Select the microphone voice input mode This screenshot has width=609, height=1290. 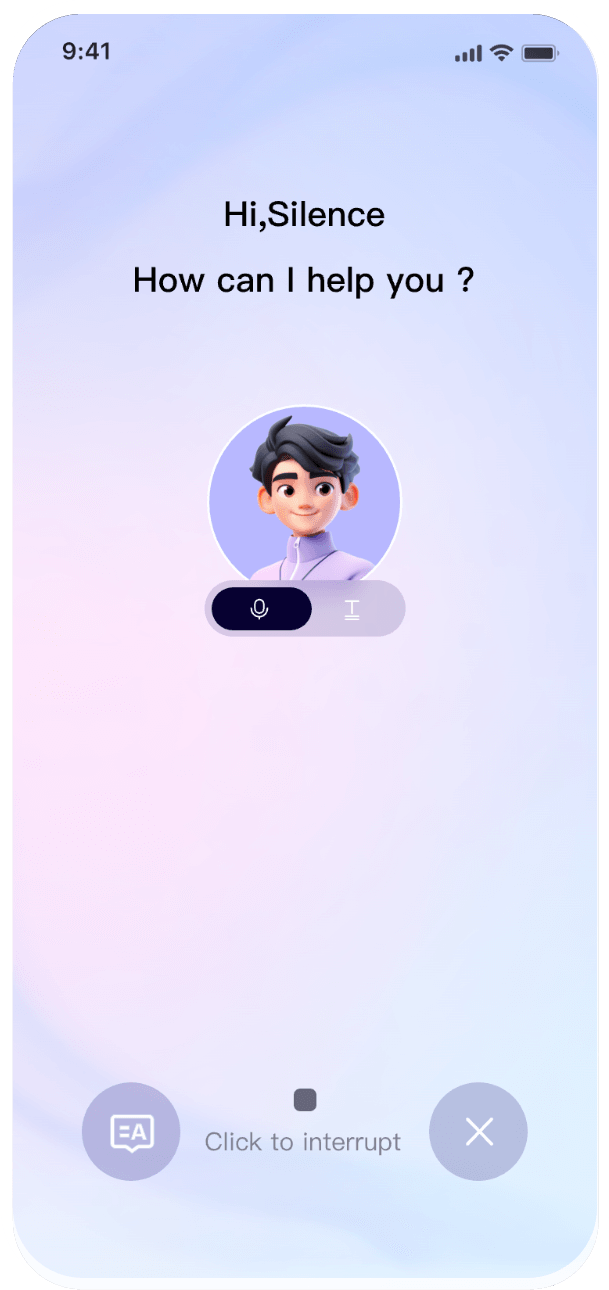pos(260,608)
